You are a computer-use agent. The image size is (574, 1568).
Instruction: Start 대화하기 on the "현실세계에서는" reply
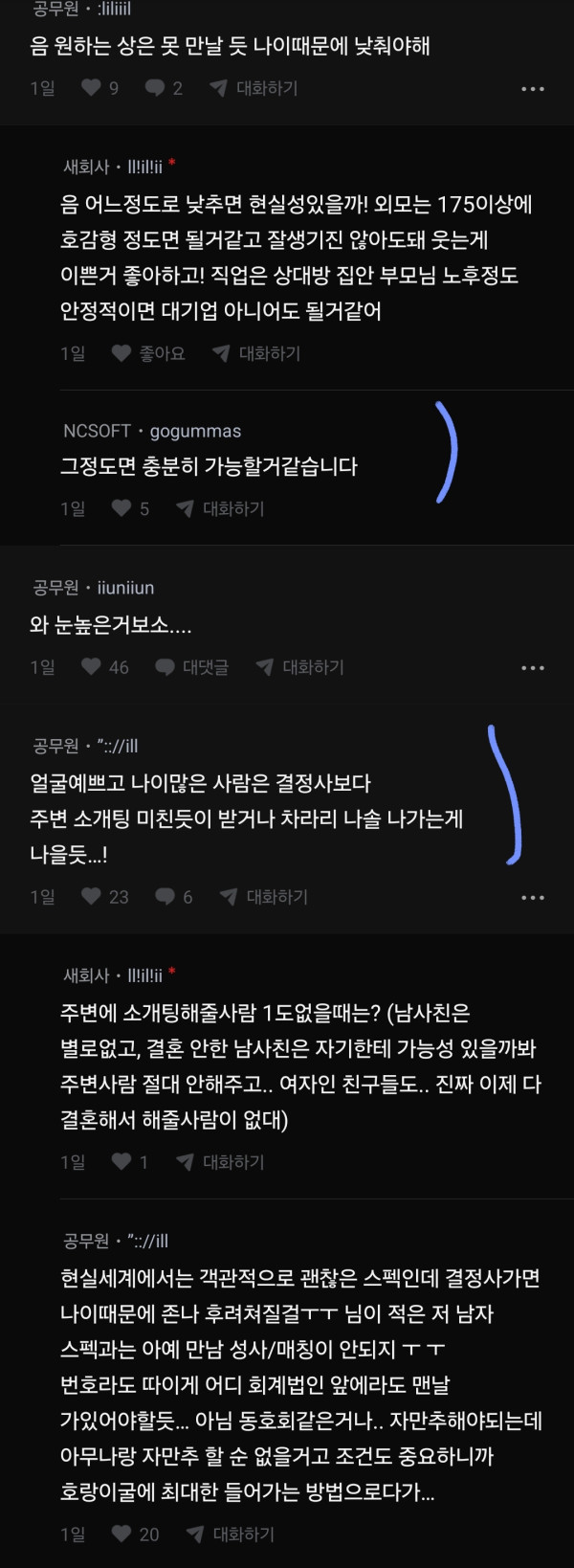point(230,1534)
